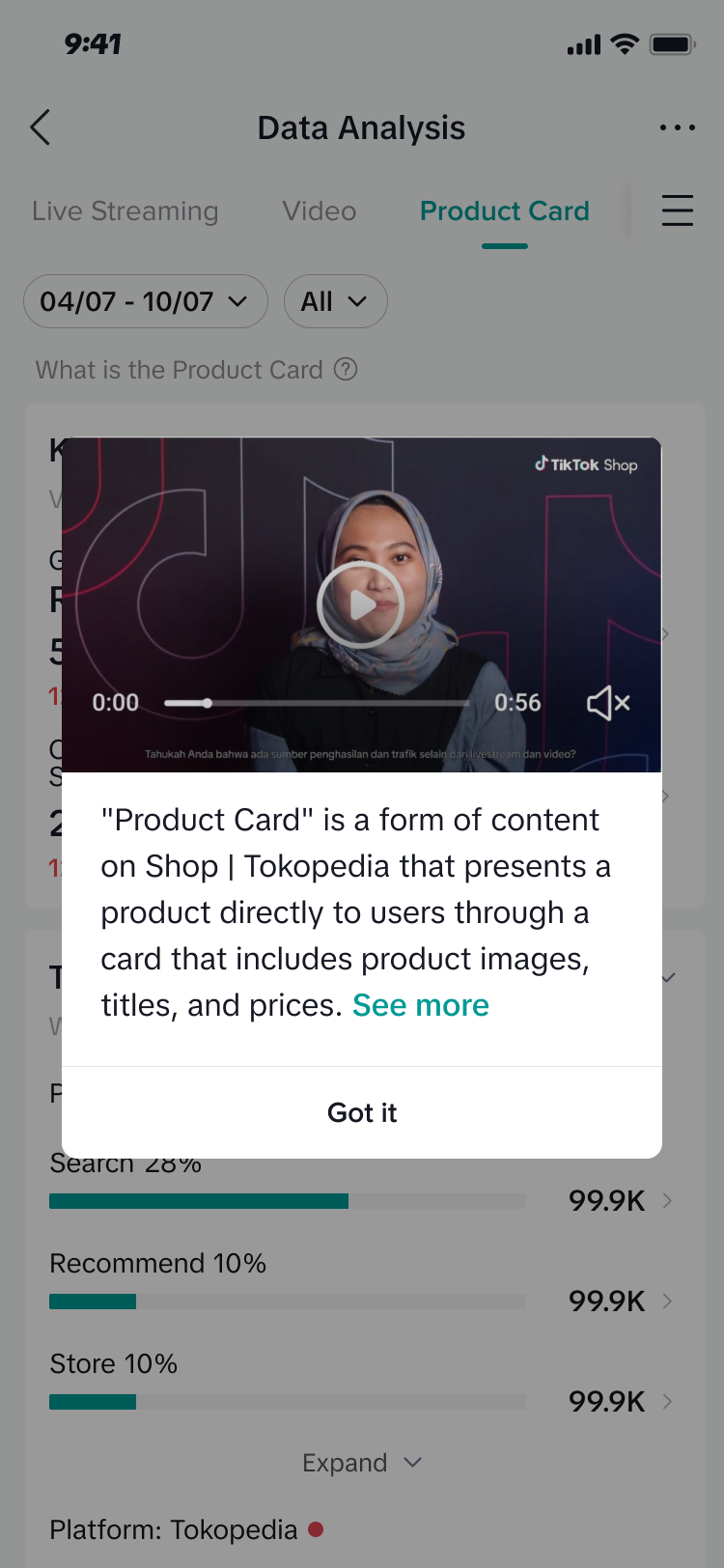
Task: Open Recommend traffic source details
Action: [x=667, y=1301]
